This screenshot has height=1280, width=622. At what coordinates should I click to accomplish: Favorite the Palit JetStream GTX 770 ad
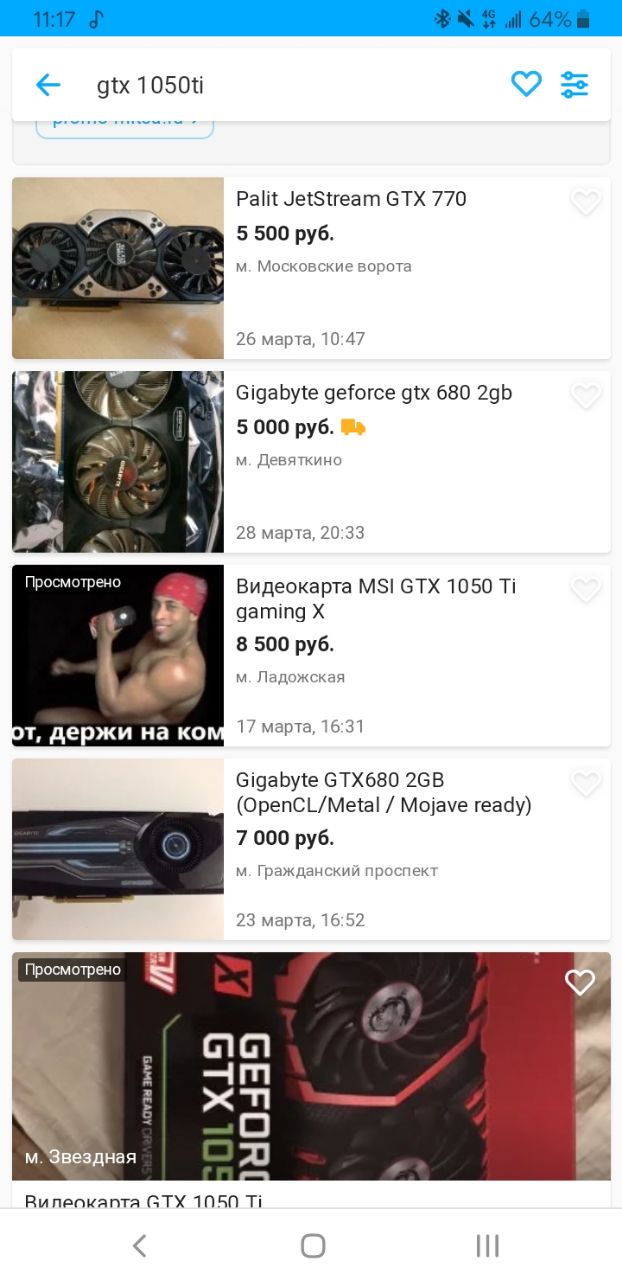[x=585, y=203]
